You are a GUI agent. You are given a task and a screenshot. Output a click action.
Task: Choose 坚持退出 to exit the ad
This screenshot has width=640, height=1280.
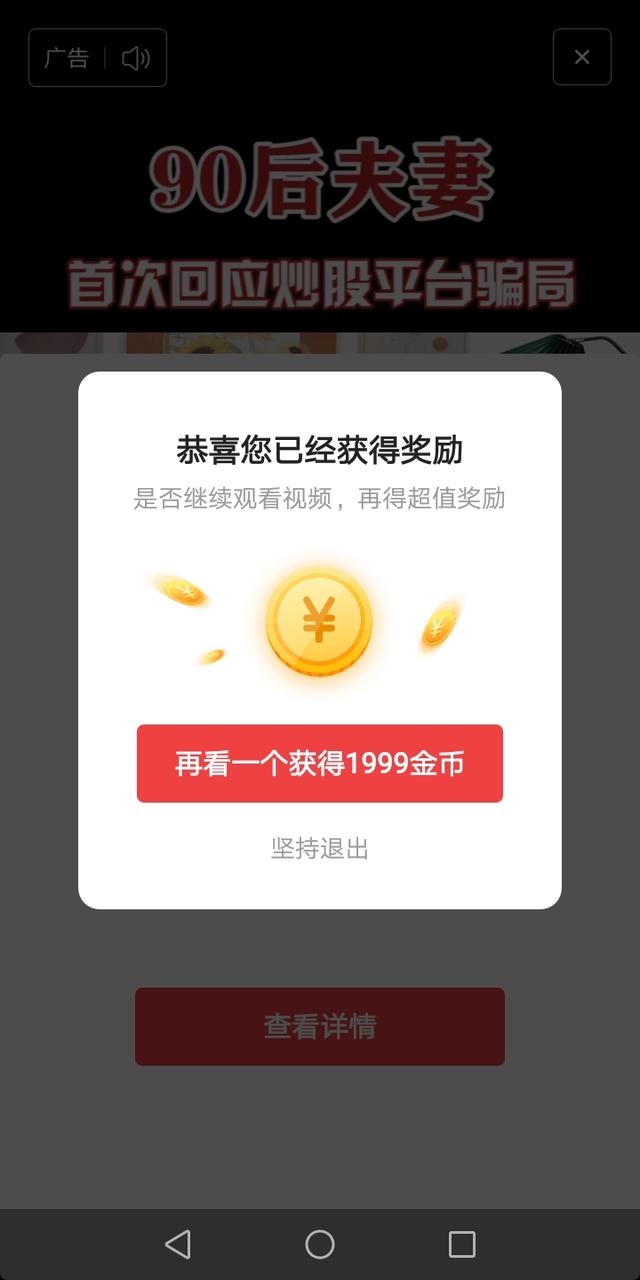(319, 849)
